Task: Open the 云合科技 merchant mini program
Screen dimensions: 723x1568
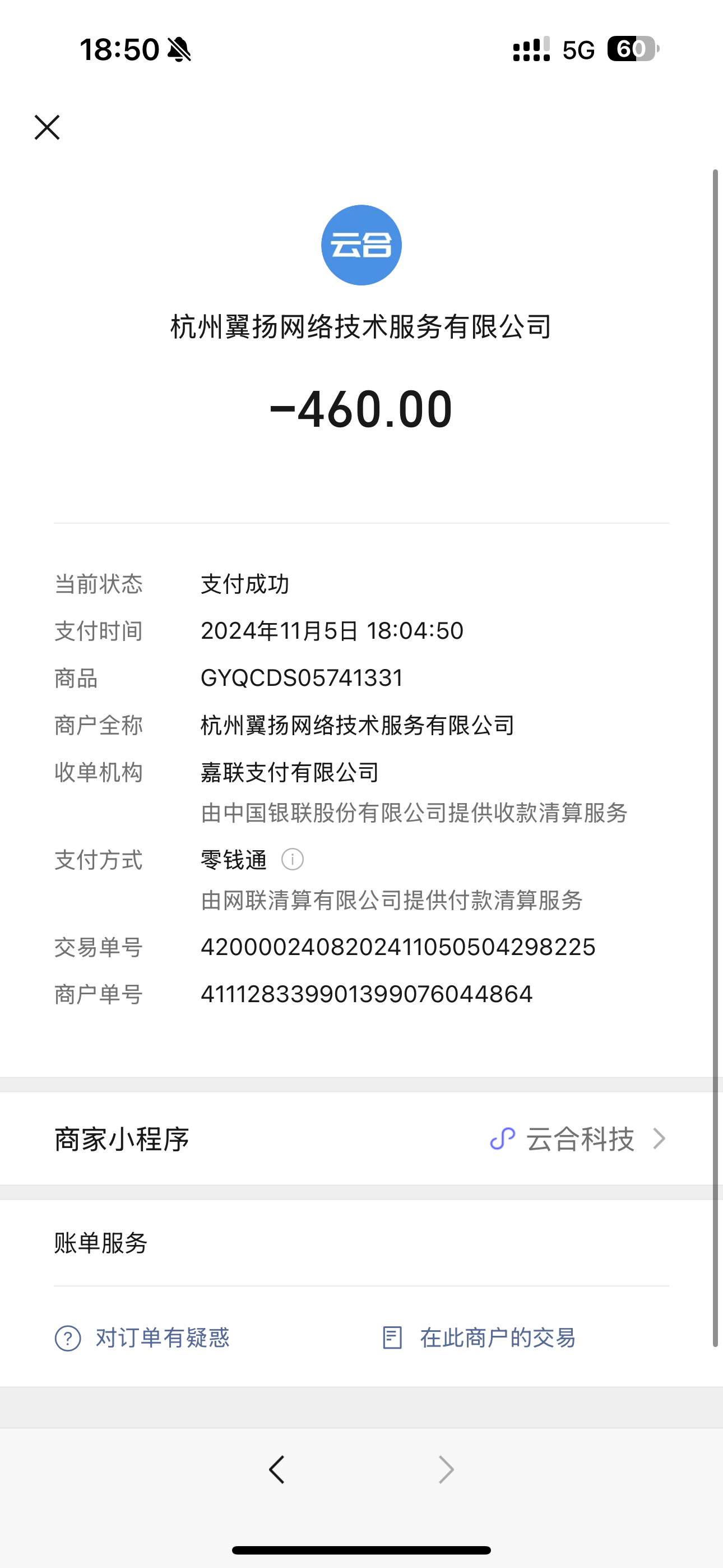Action: click(578, 1139)
